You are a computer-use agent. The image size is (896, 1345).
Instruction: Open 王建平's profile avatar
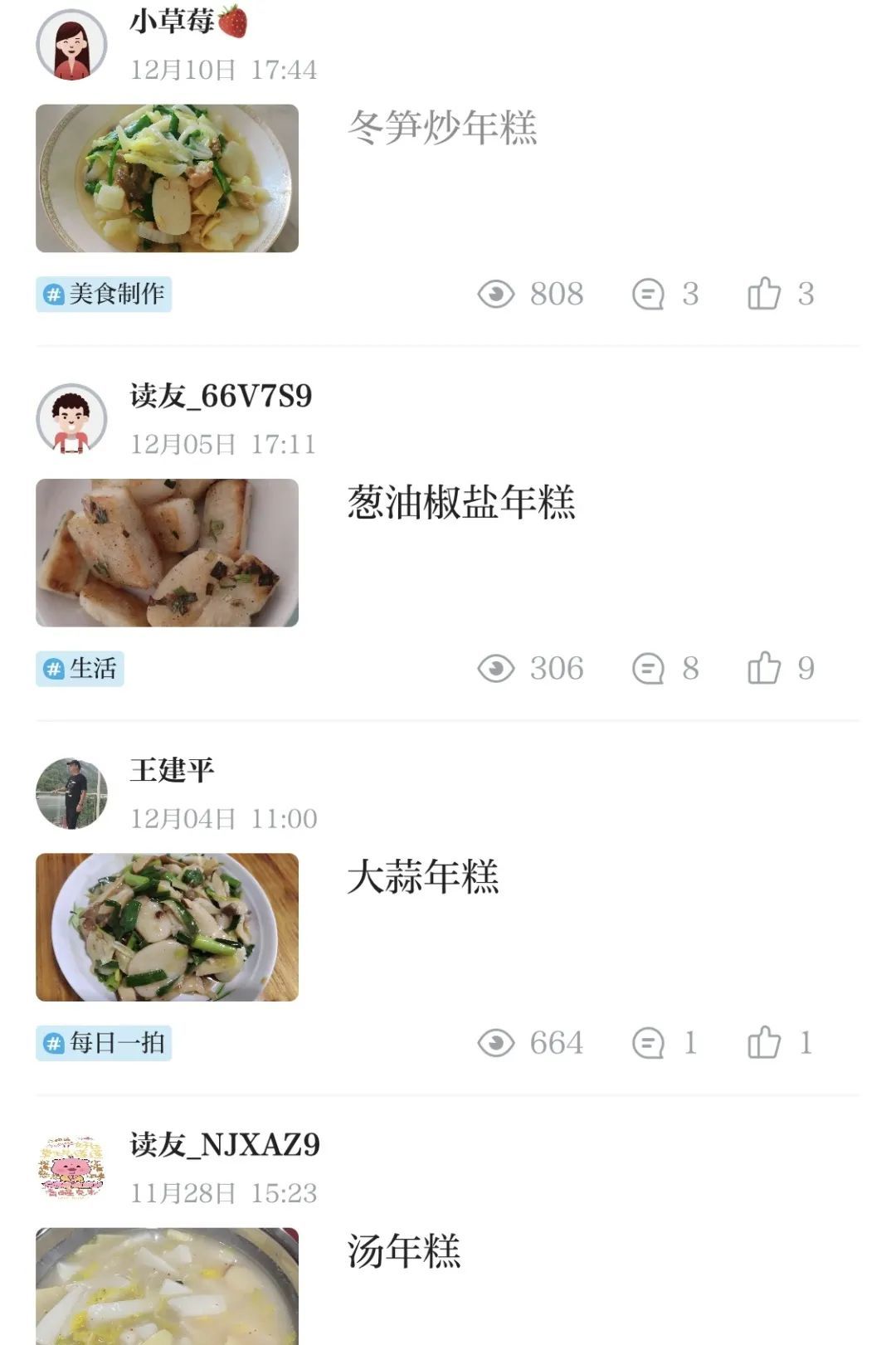coord(72,793)
